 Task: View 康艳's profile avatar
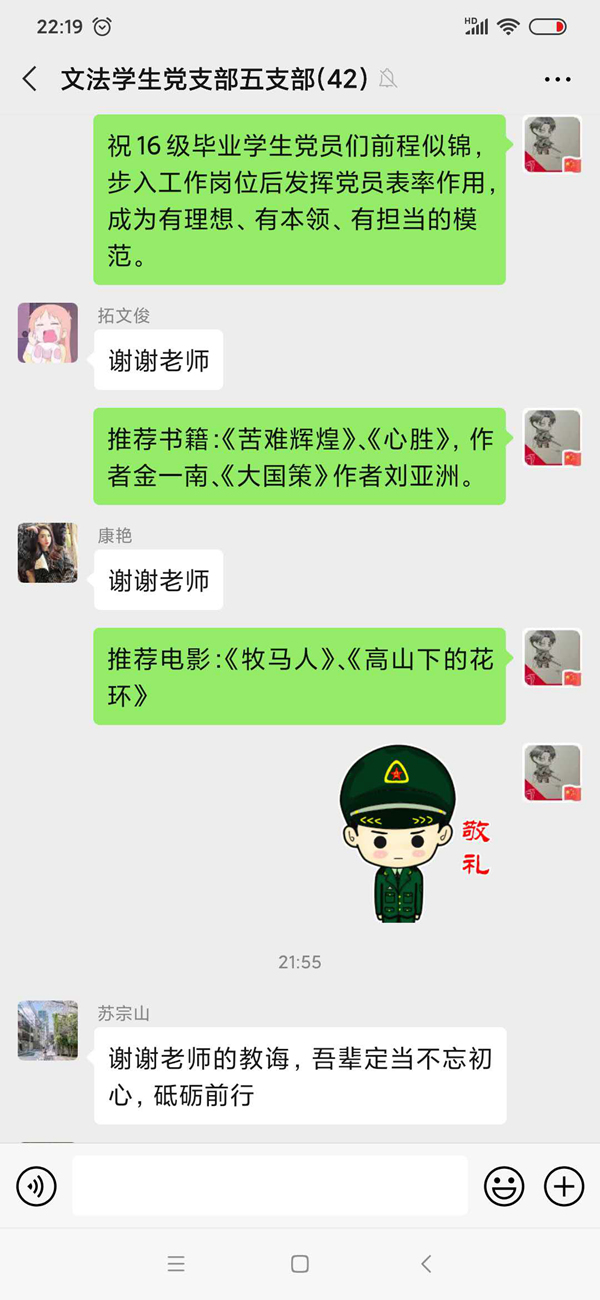(x=48, y=552)
